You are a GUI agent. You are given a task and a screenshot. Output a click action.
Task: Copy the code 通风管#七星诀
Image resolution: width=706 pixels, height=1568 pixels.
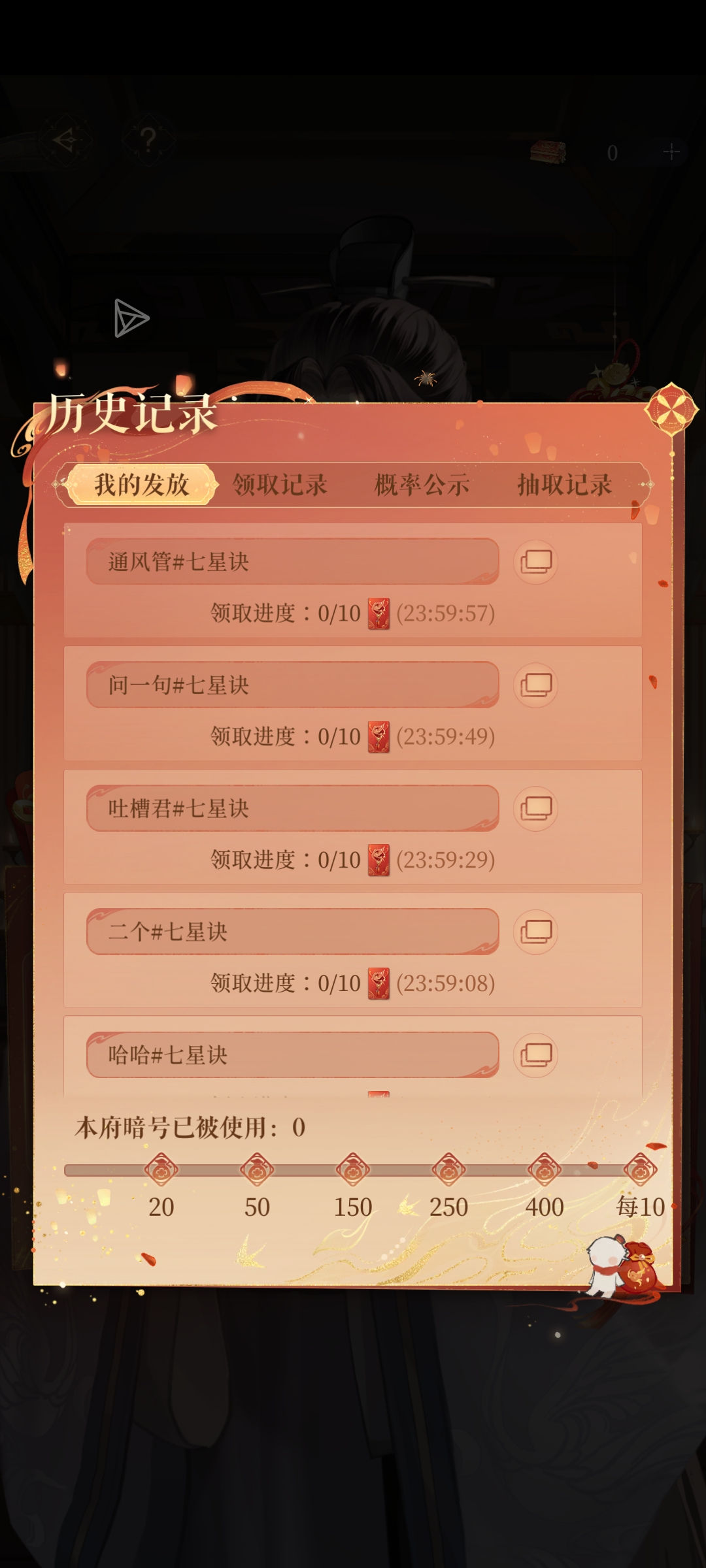[x=535, y=562]
